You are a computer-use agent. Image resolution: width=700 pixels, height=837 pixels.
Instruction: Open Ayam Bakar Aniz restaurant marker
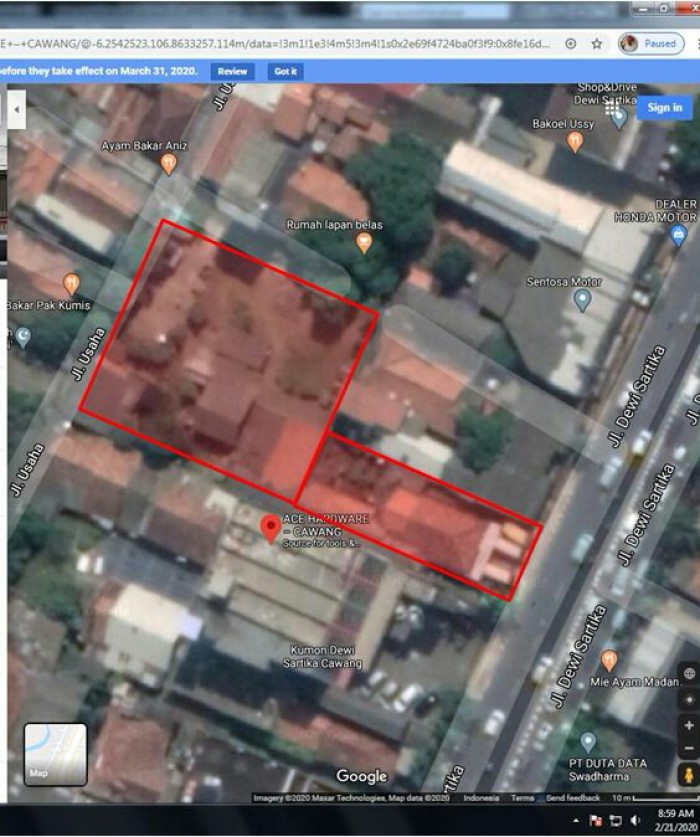click(x=168, y=162)
